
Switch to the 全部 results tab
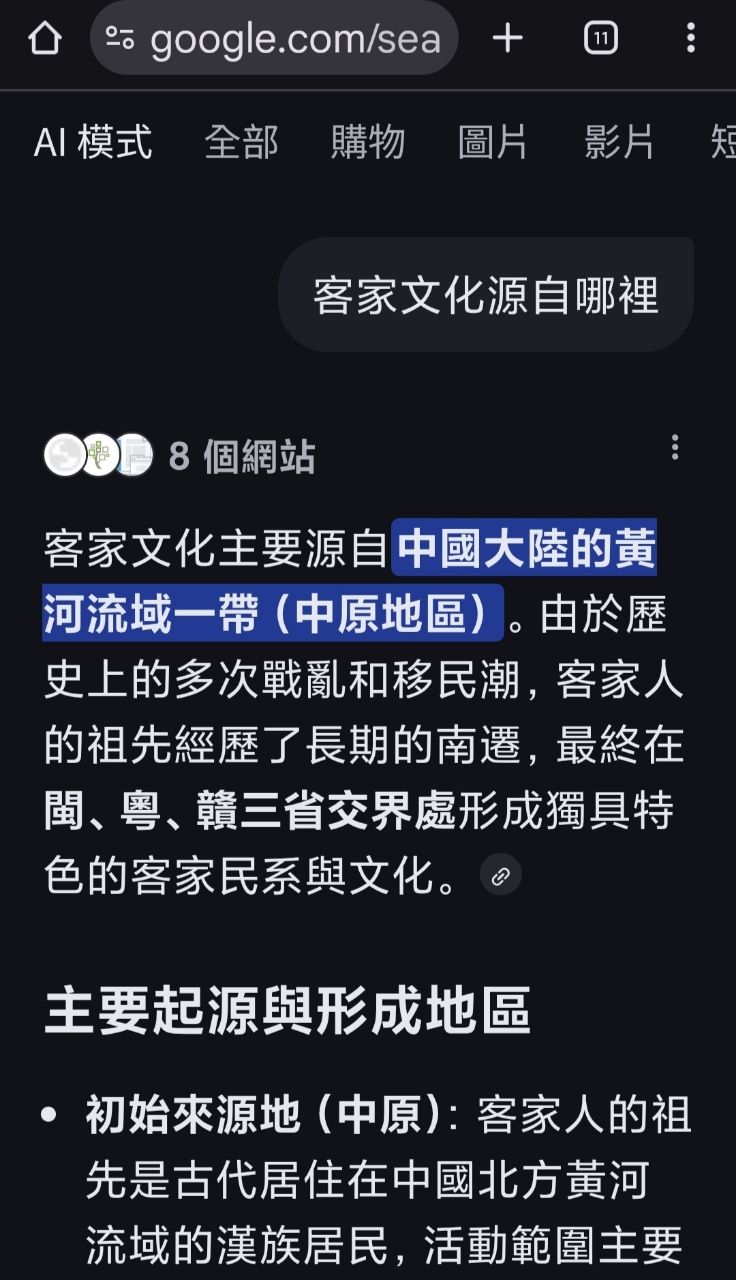click(x=241, y=143)
